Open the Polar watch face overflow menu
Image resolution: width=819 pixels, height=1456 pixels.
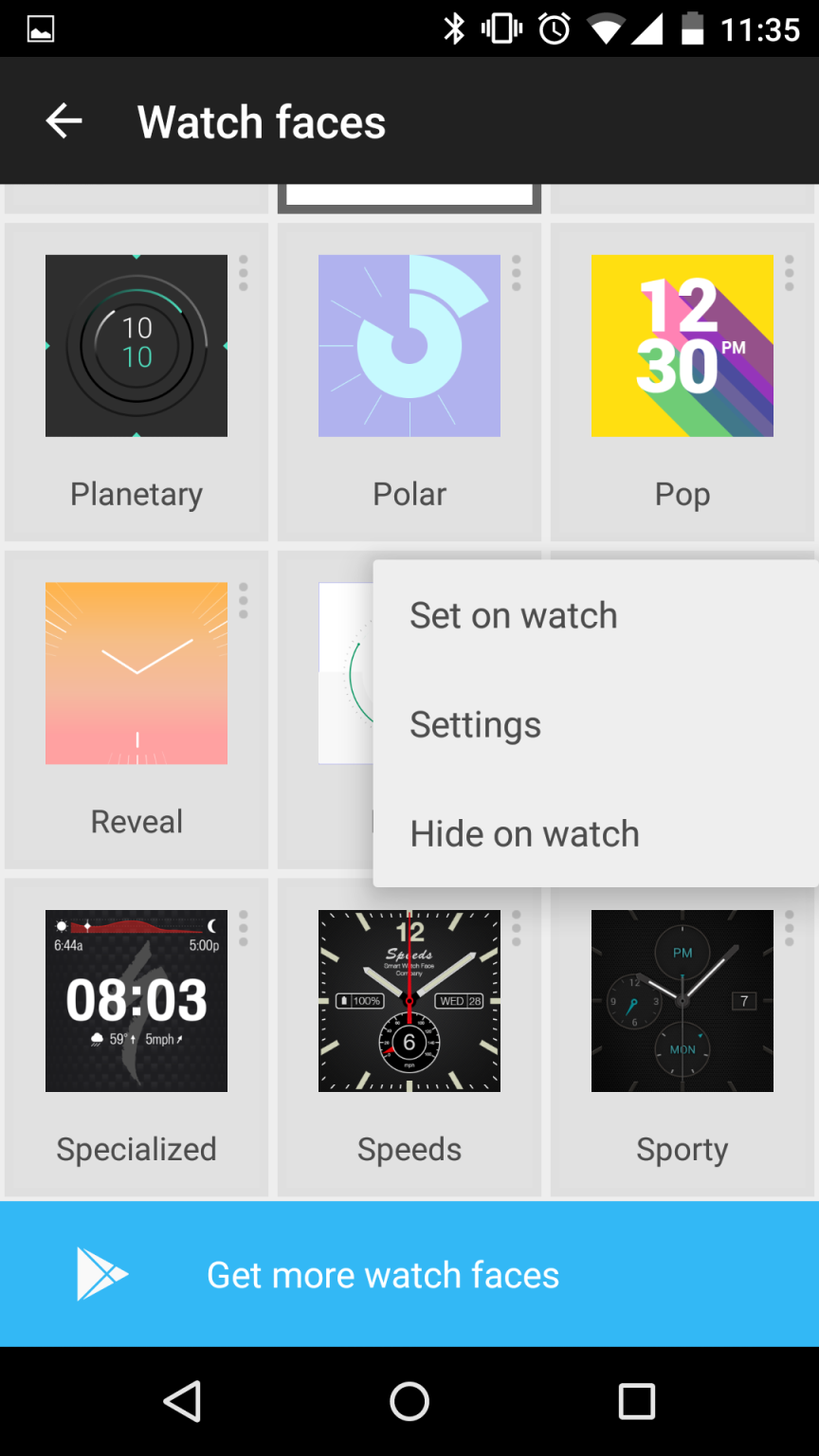[x=517, y=273]
